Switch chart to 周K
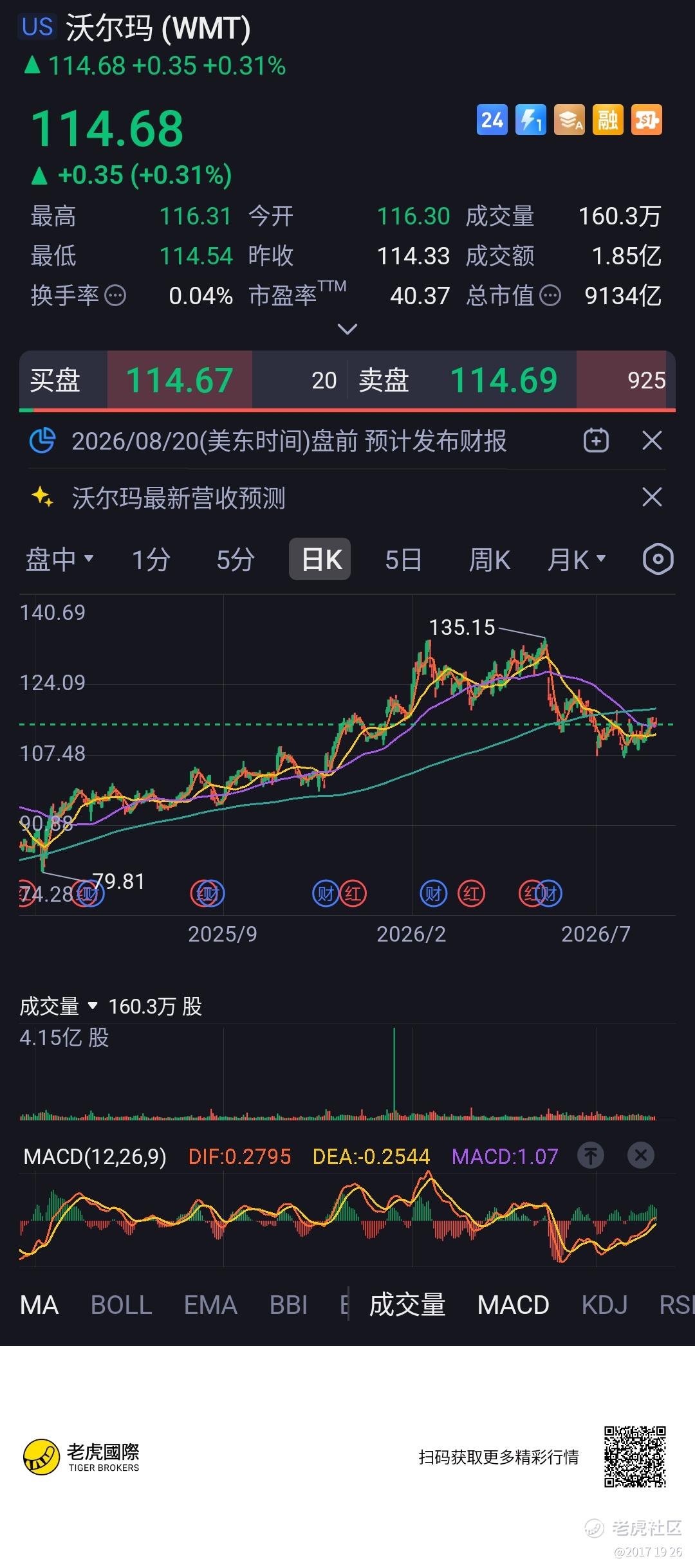 click(489, 560)
